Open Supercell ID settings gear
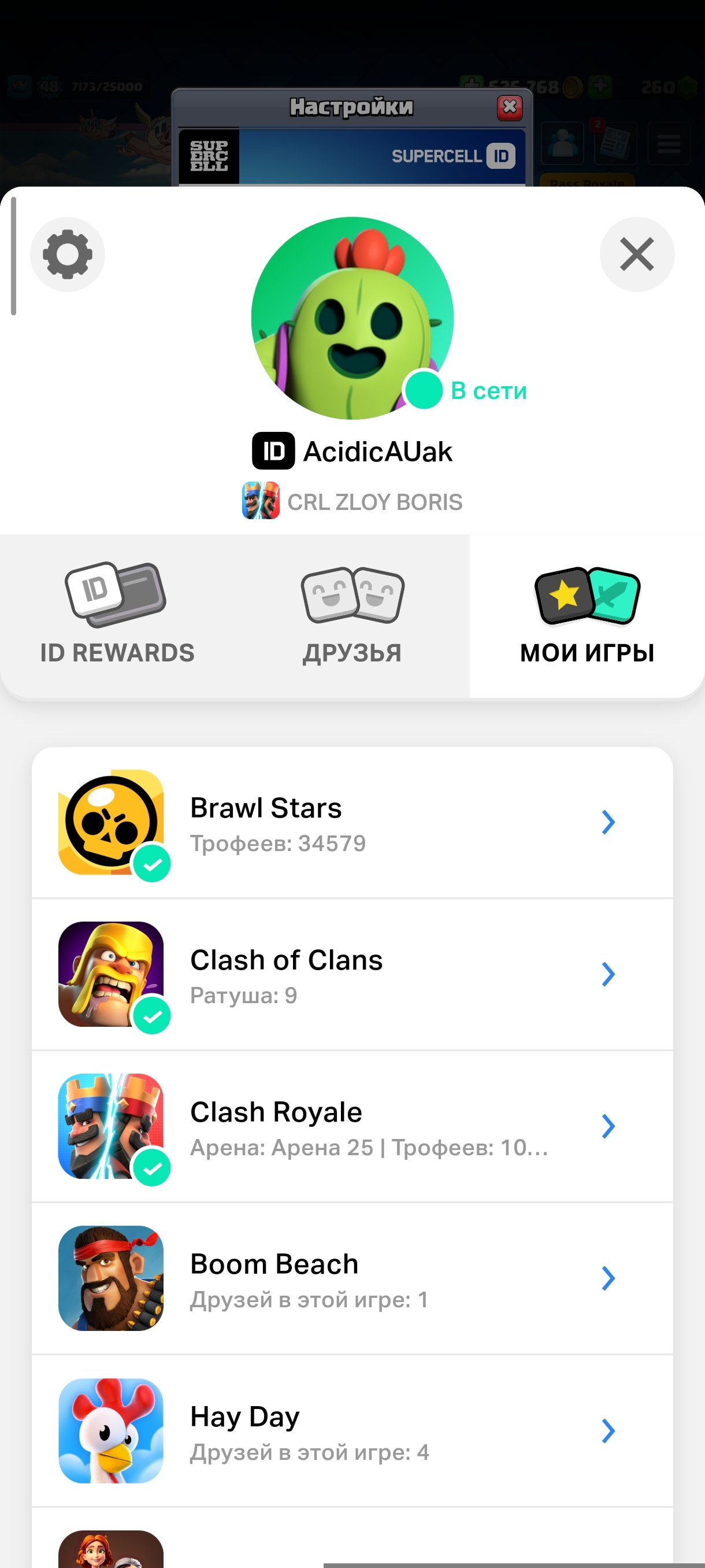This screenshot has height=1568, width=705. pos(68,254)
